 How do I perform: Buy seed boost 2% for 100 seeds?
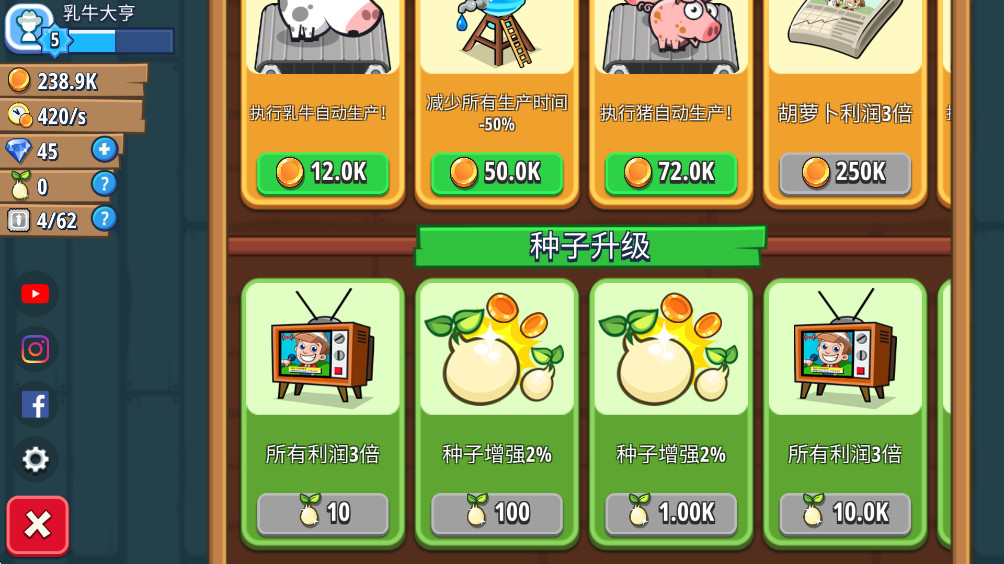tap(497, 513)
